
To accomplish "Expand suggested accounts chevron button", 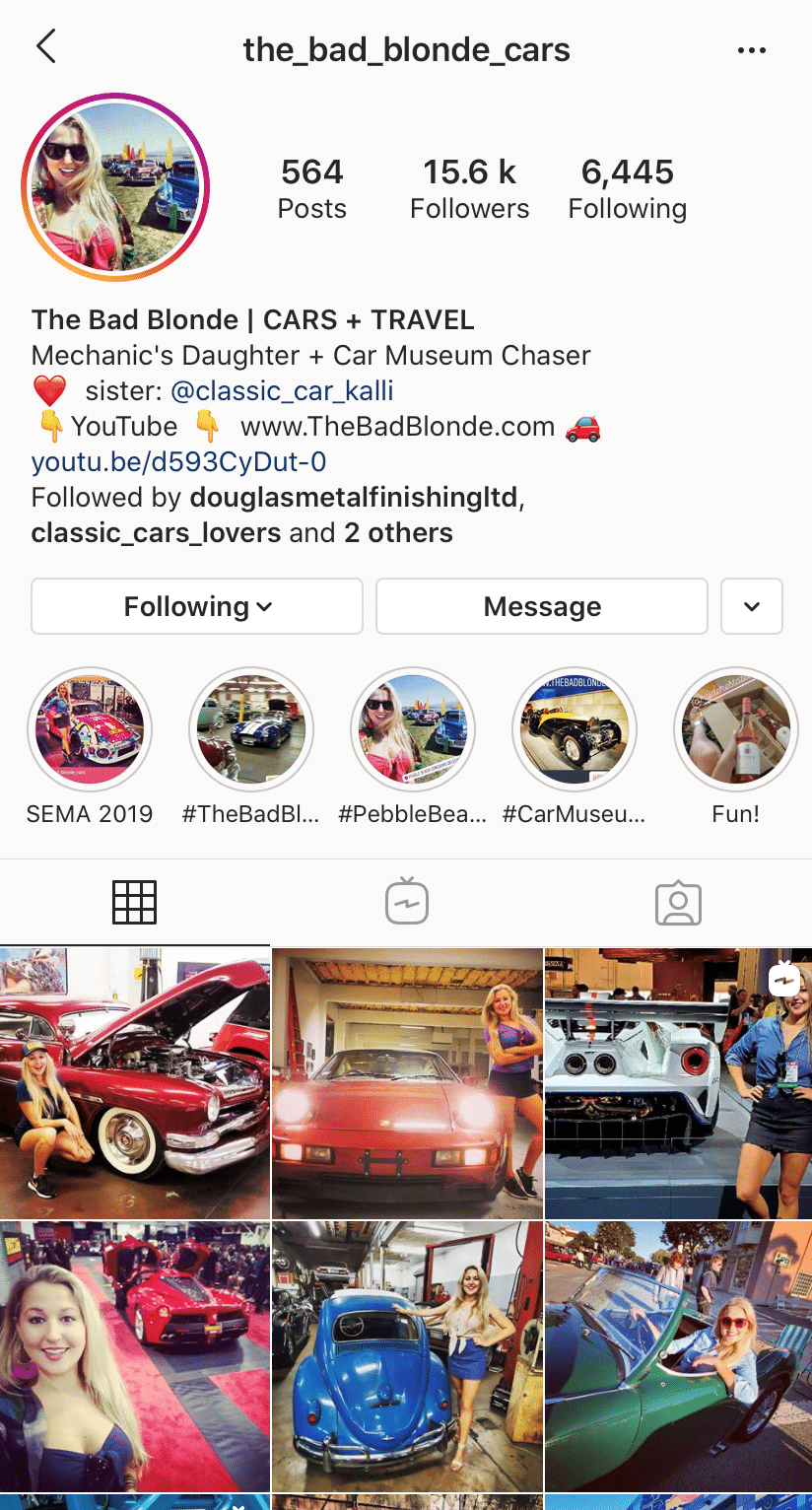I will tap(752, 606).
